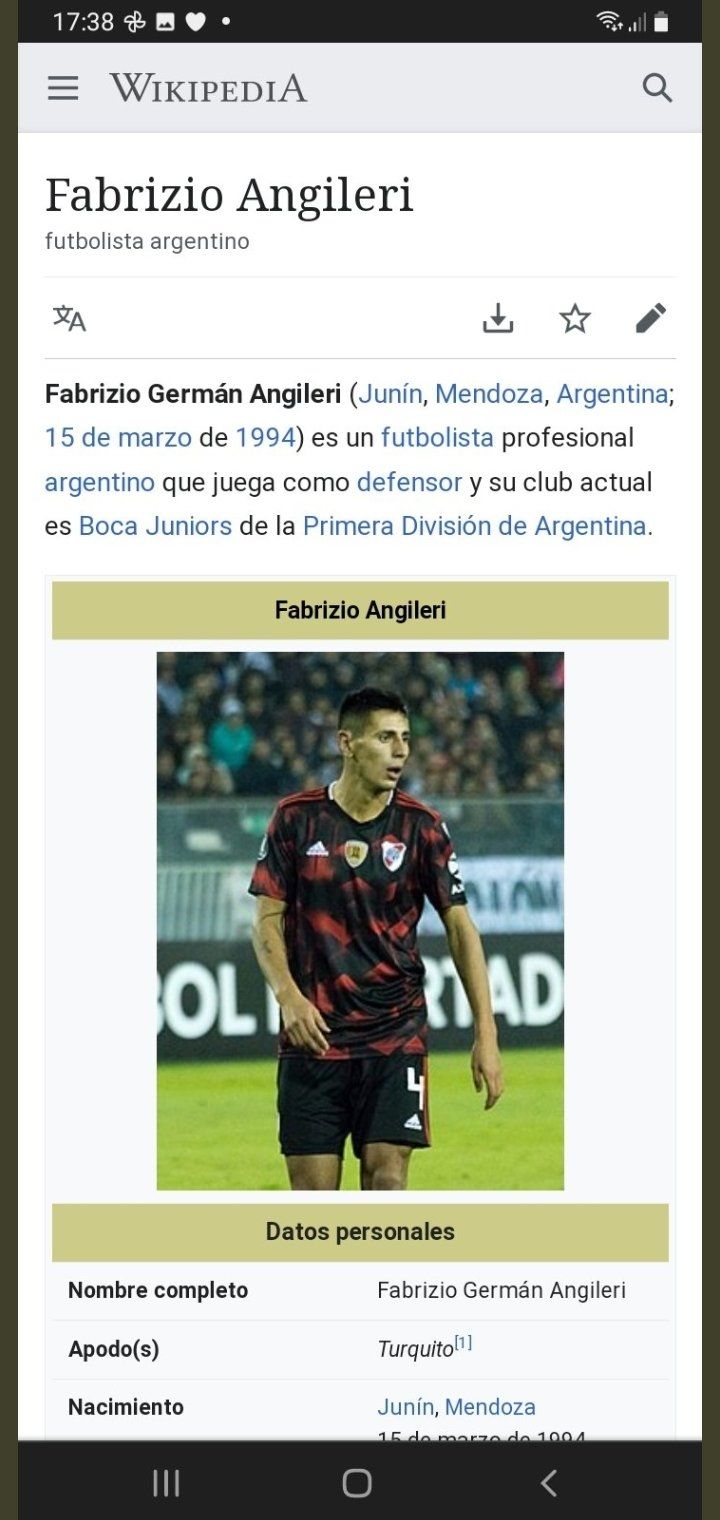
Task: Open the futbolista link
Action: (x=437, y=438)
